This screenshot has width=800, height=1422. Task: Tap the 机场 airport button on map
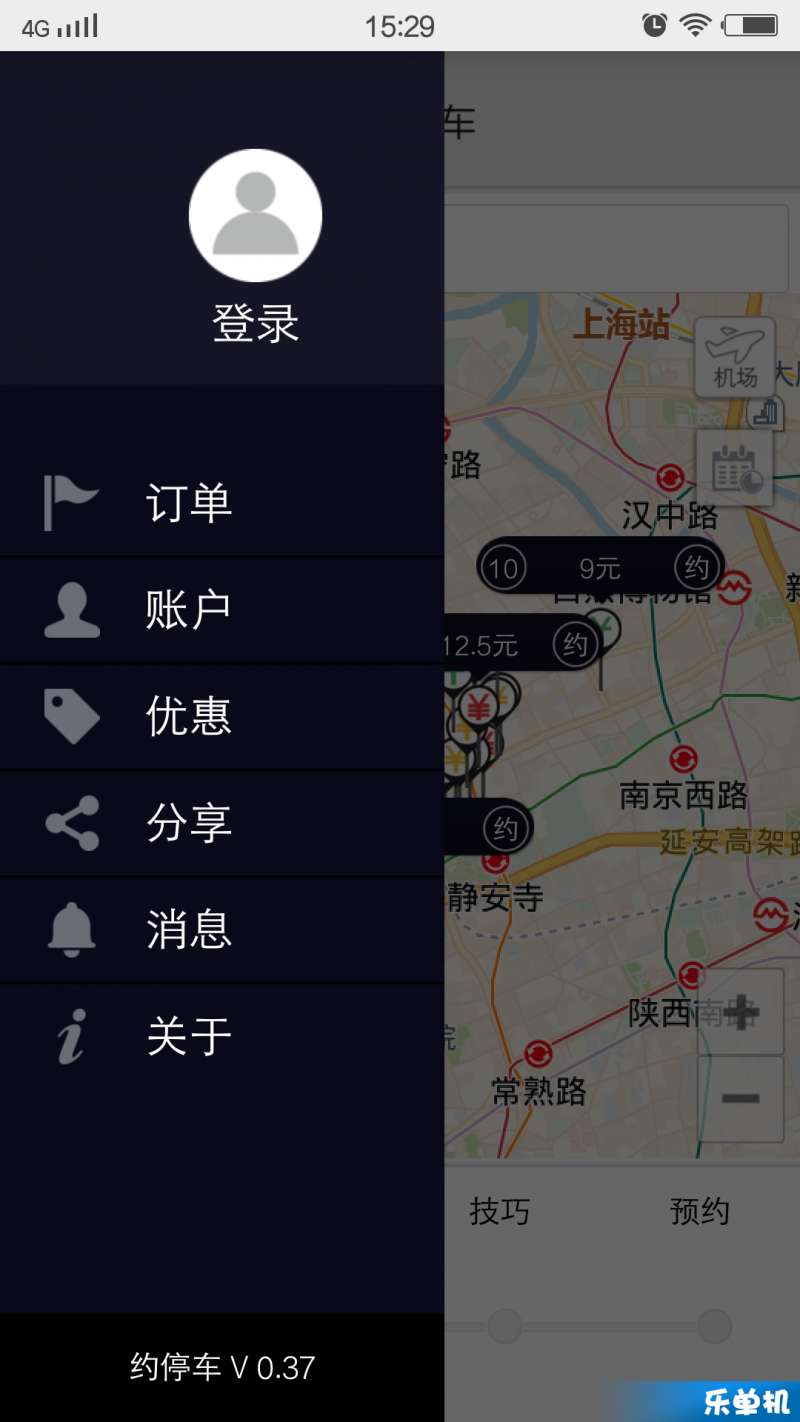coord(735,357)
